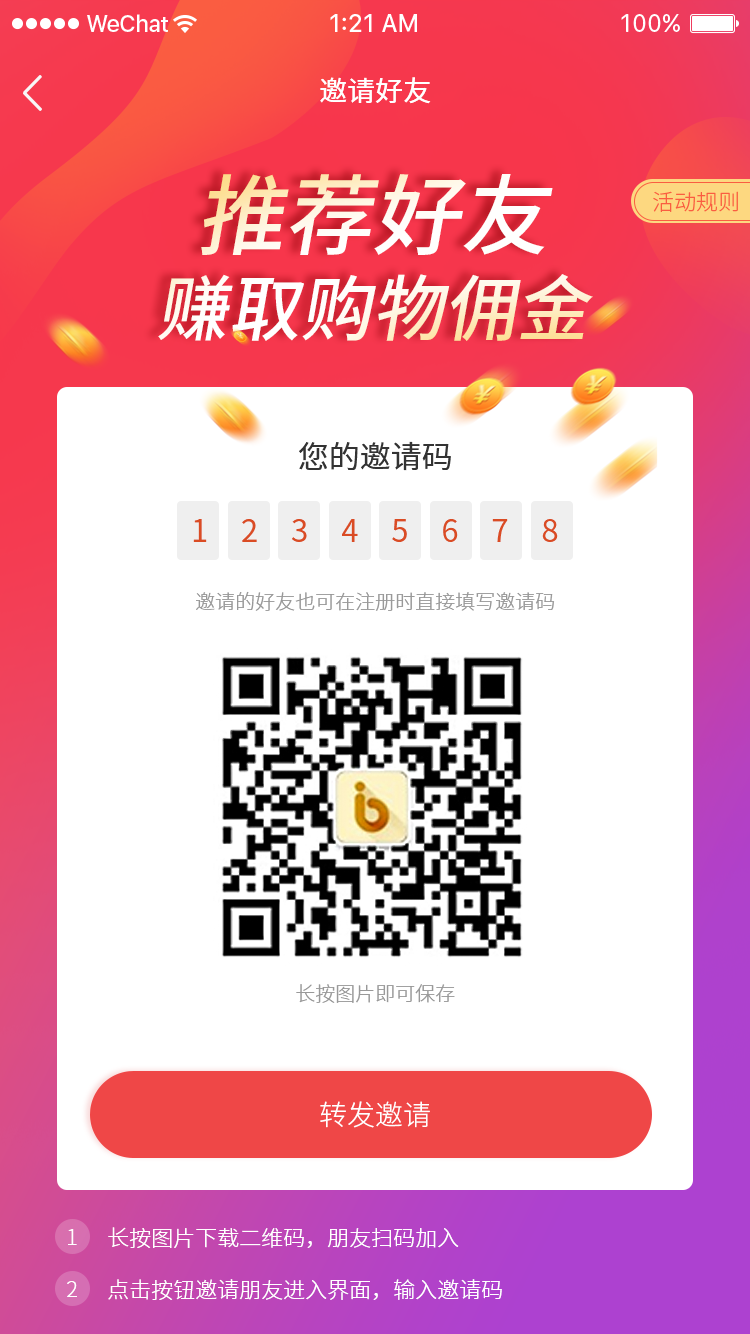Screen dimensions: 750x1334
Task: Tap the 转发邀请 forward invite button
Action: (371, 1114)
